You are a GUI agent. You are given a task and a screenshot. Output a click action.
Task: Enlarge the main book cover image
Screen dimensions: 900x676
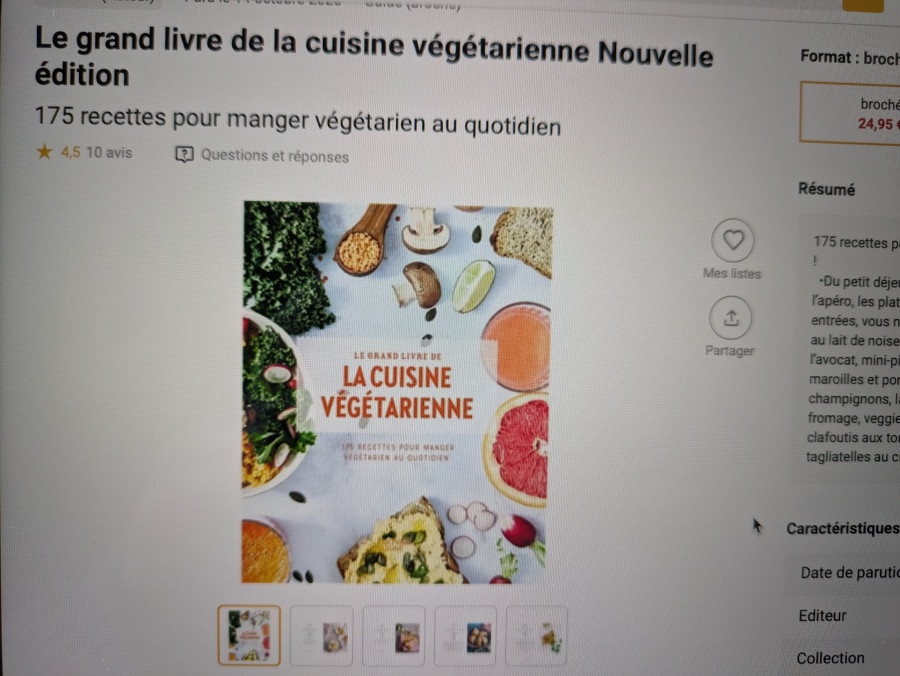397,393
